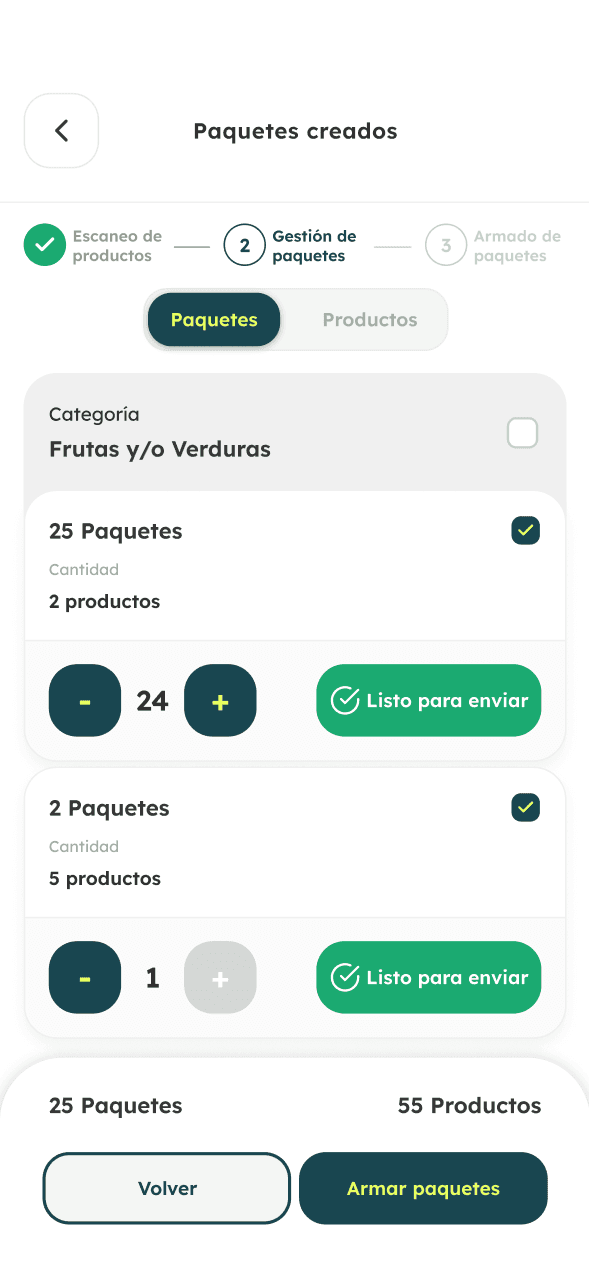Go back using the arrow button
This screenshot has height=1278, width=590.
point(61,131)
